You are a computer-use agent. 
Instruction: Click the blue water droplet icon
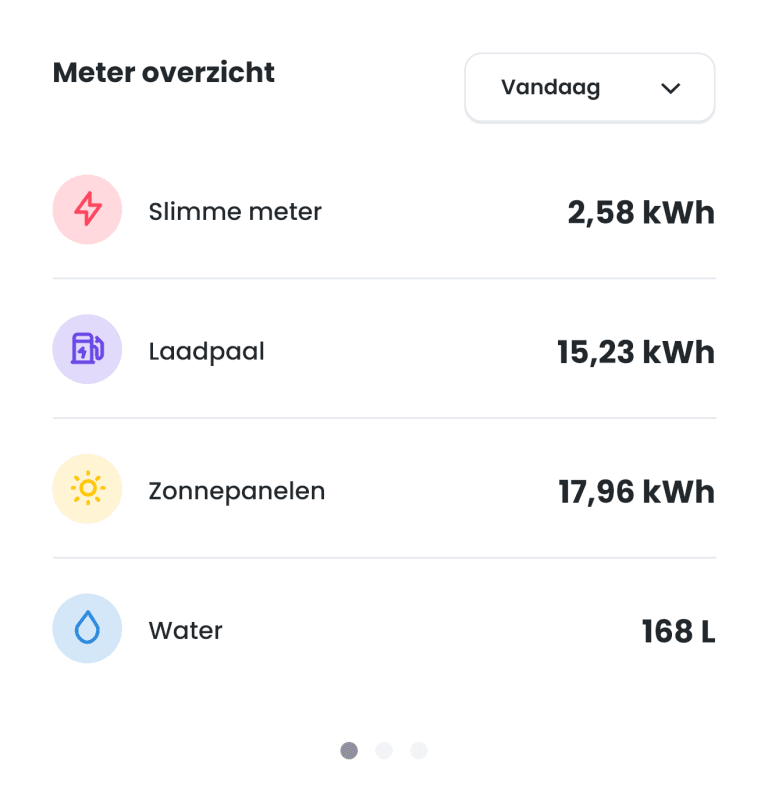pyautogui.click(x=87, y=629)
